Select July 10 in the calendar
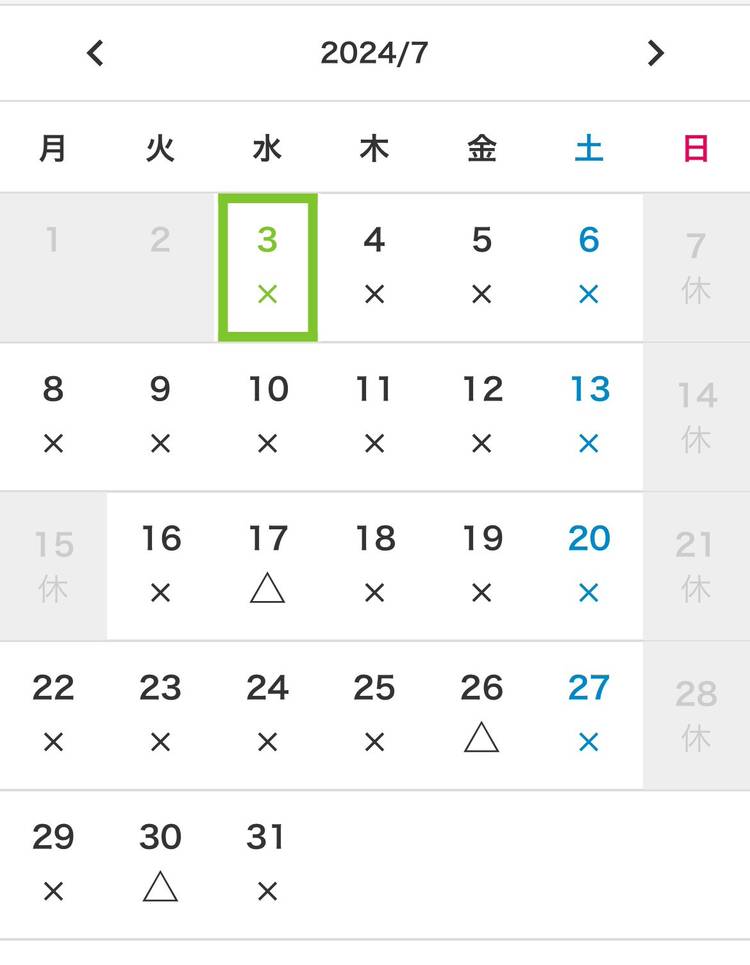750x965 pixels. [267, 415]
